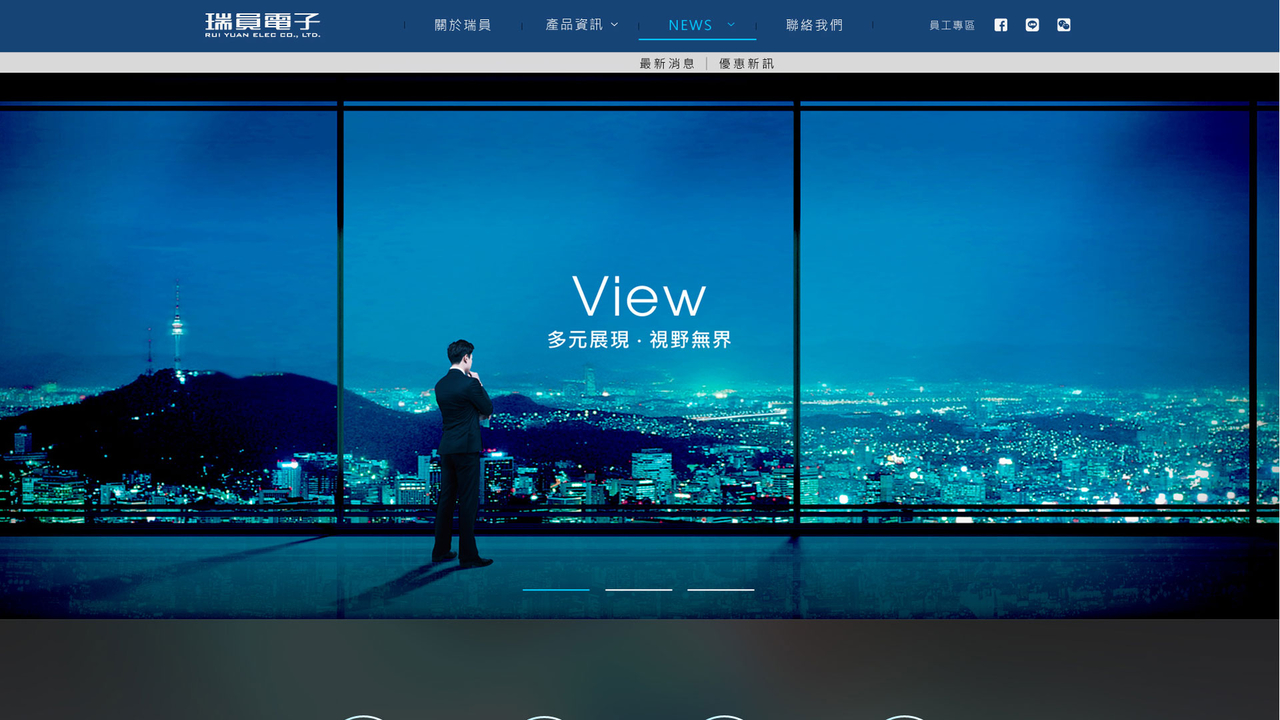
Task: Select 優惠新訊 submenu link
Action: tap(746, 64)
